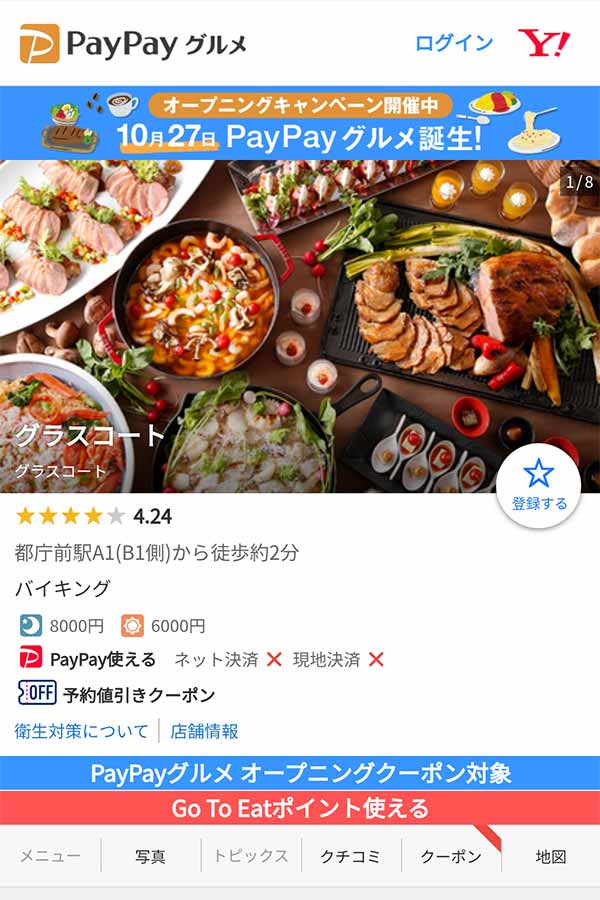Switch to the クーポン tab

[x=451, y=857]
